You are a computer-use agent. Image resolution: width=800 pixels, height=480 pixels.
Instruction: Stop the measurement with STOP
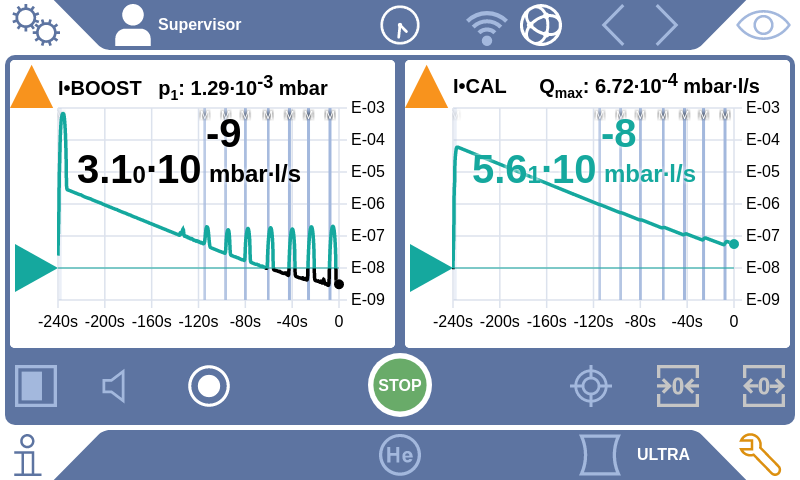click(400, 385)
